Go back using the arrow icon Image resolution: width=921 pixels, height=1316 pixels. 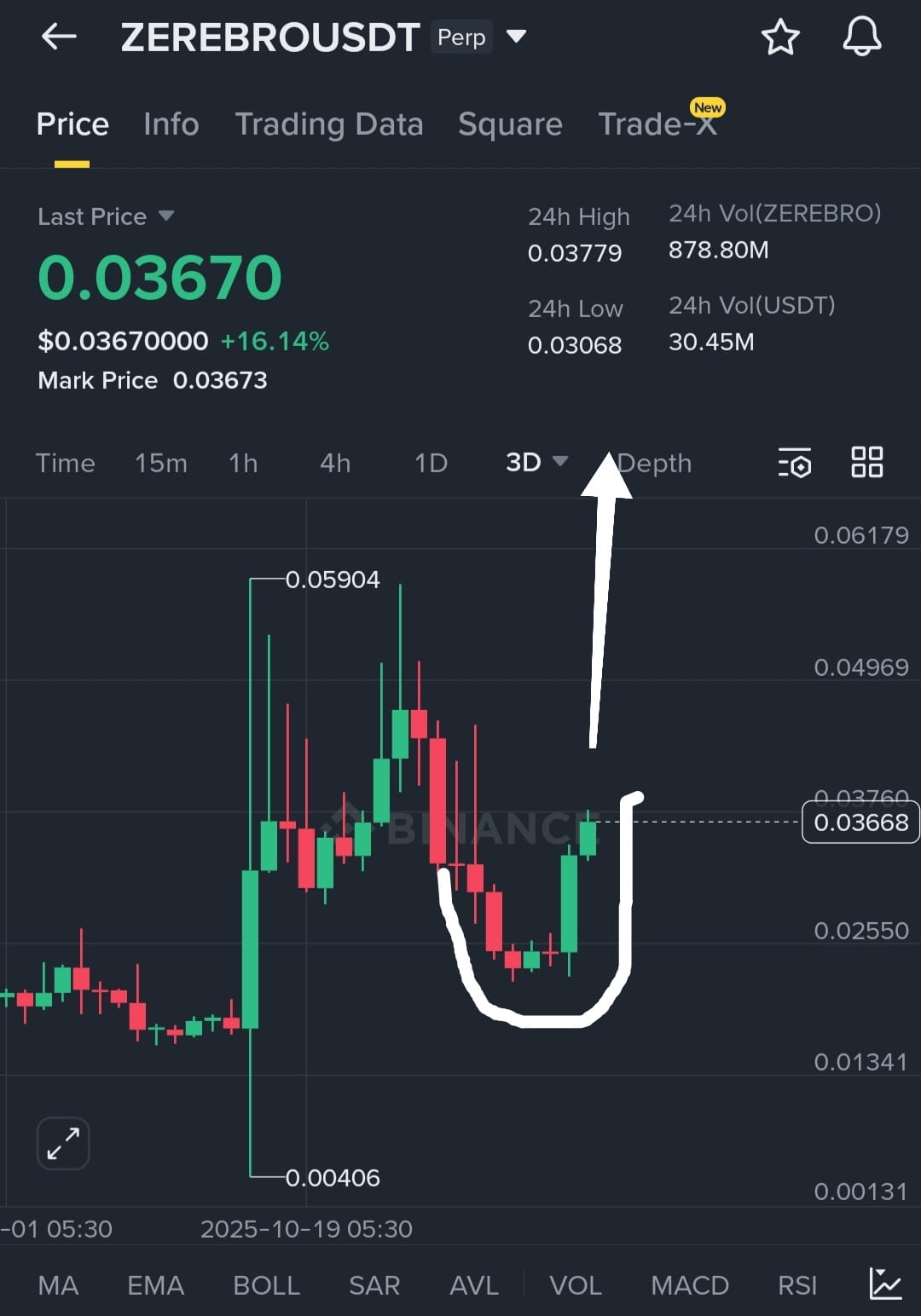coord(59,37)
